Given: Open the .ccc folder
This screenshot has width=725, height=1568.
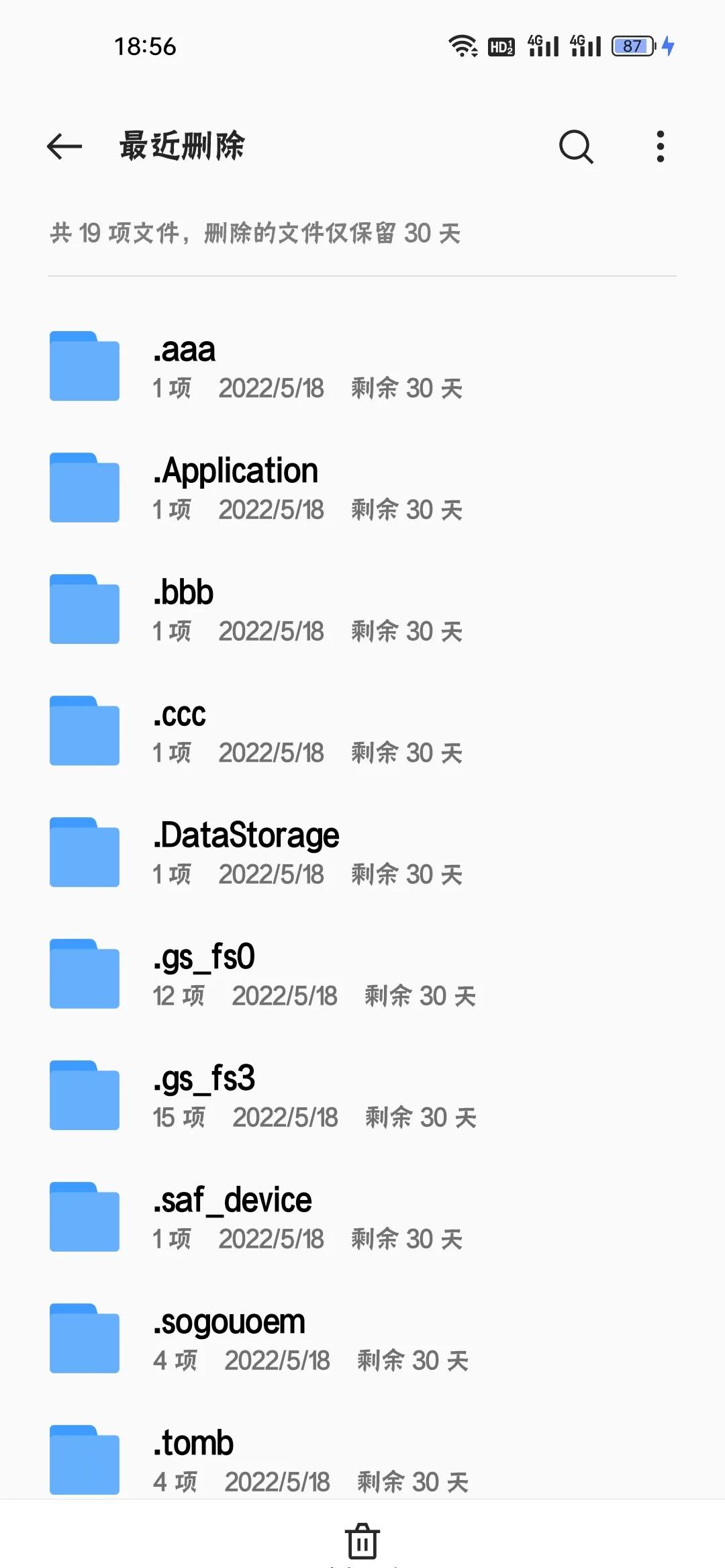Looking at the screenshot, I should click(x=362, y=732).
